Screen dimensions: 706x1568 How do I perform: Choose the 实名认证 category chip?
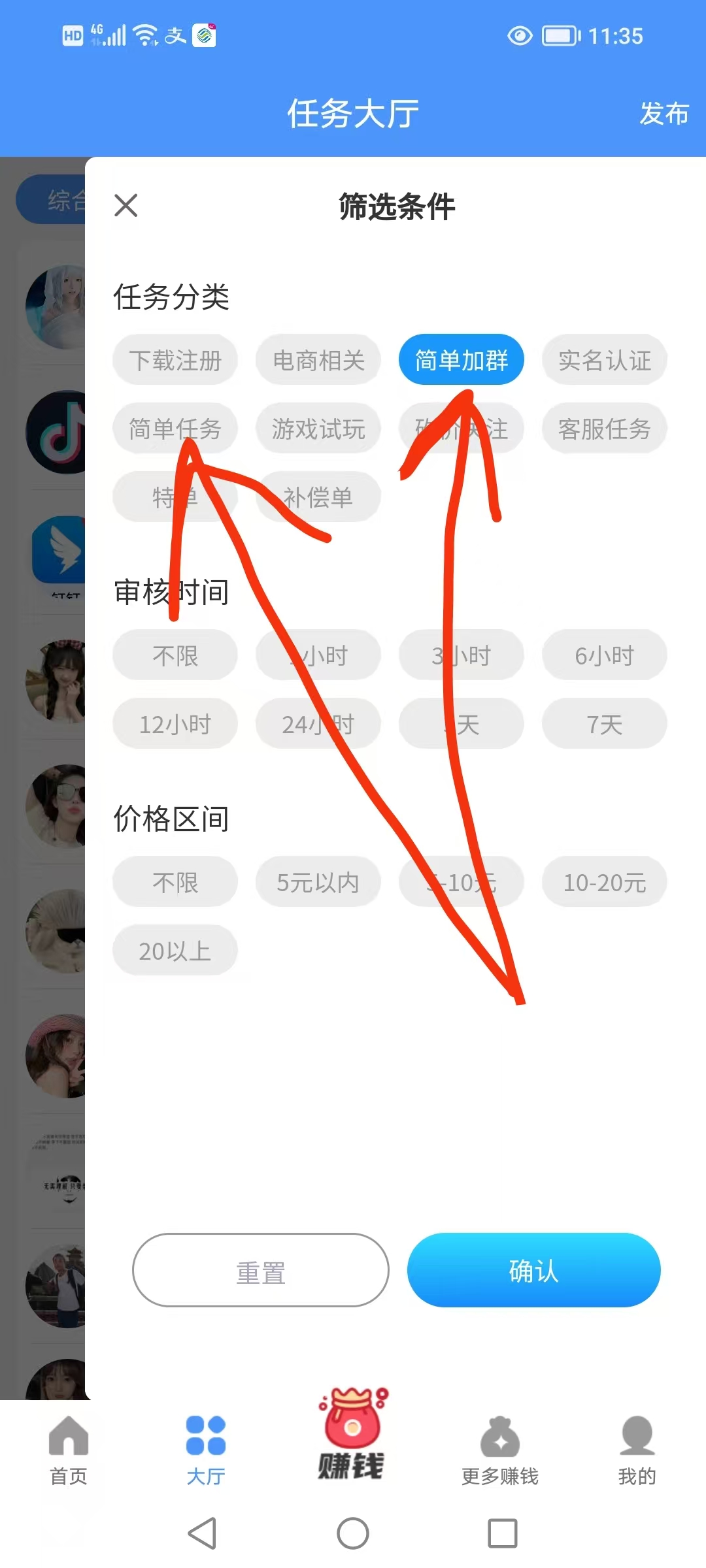point(604,360)
